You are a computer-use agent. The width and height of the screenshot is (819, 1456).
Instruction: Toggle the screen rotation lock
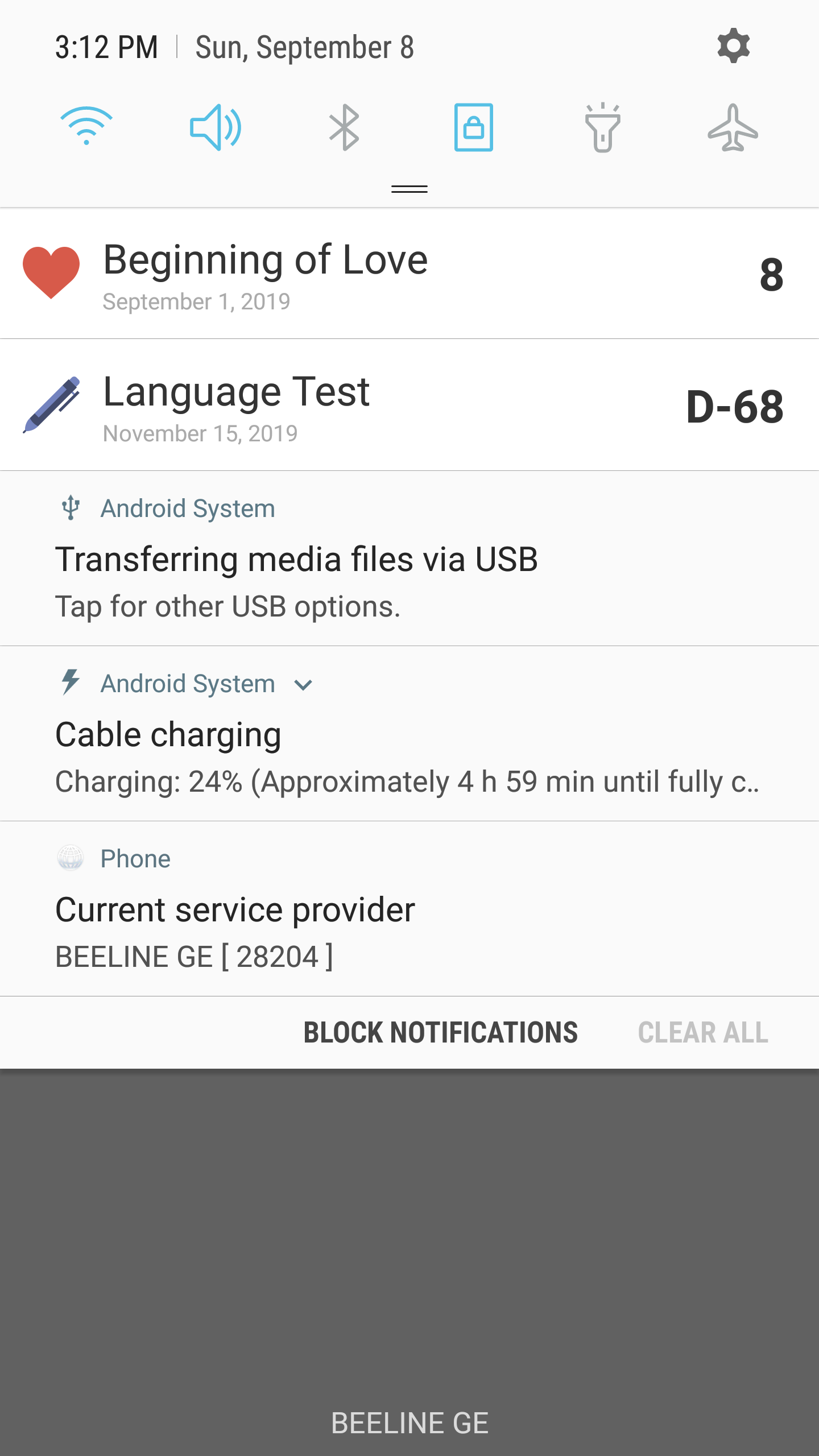[x=473, y=127]
